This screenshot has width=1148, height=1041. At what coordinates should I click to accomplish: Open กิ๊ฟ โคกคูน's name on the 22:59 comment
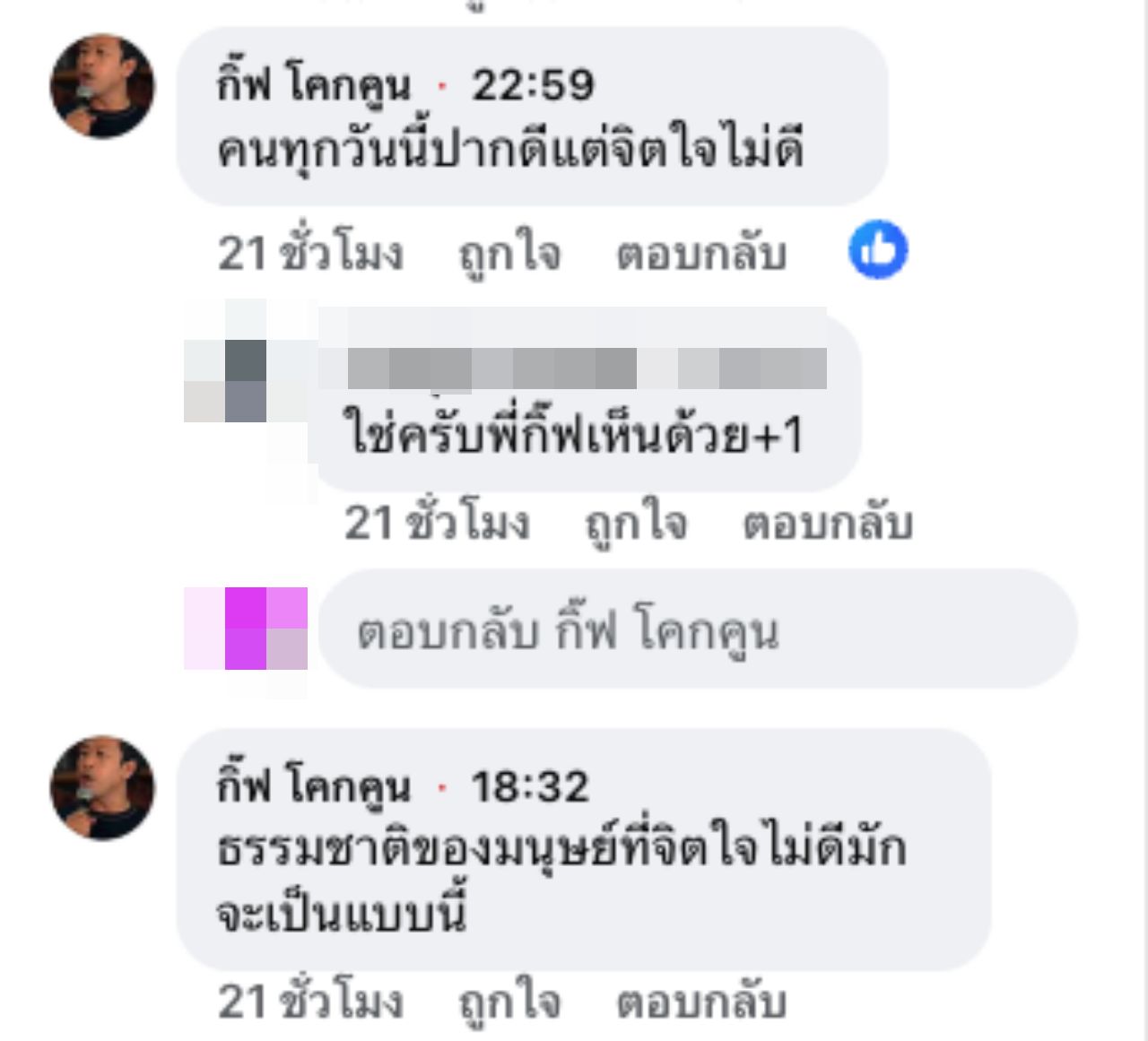(313, 85)
